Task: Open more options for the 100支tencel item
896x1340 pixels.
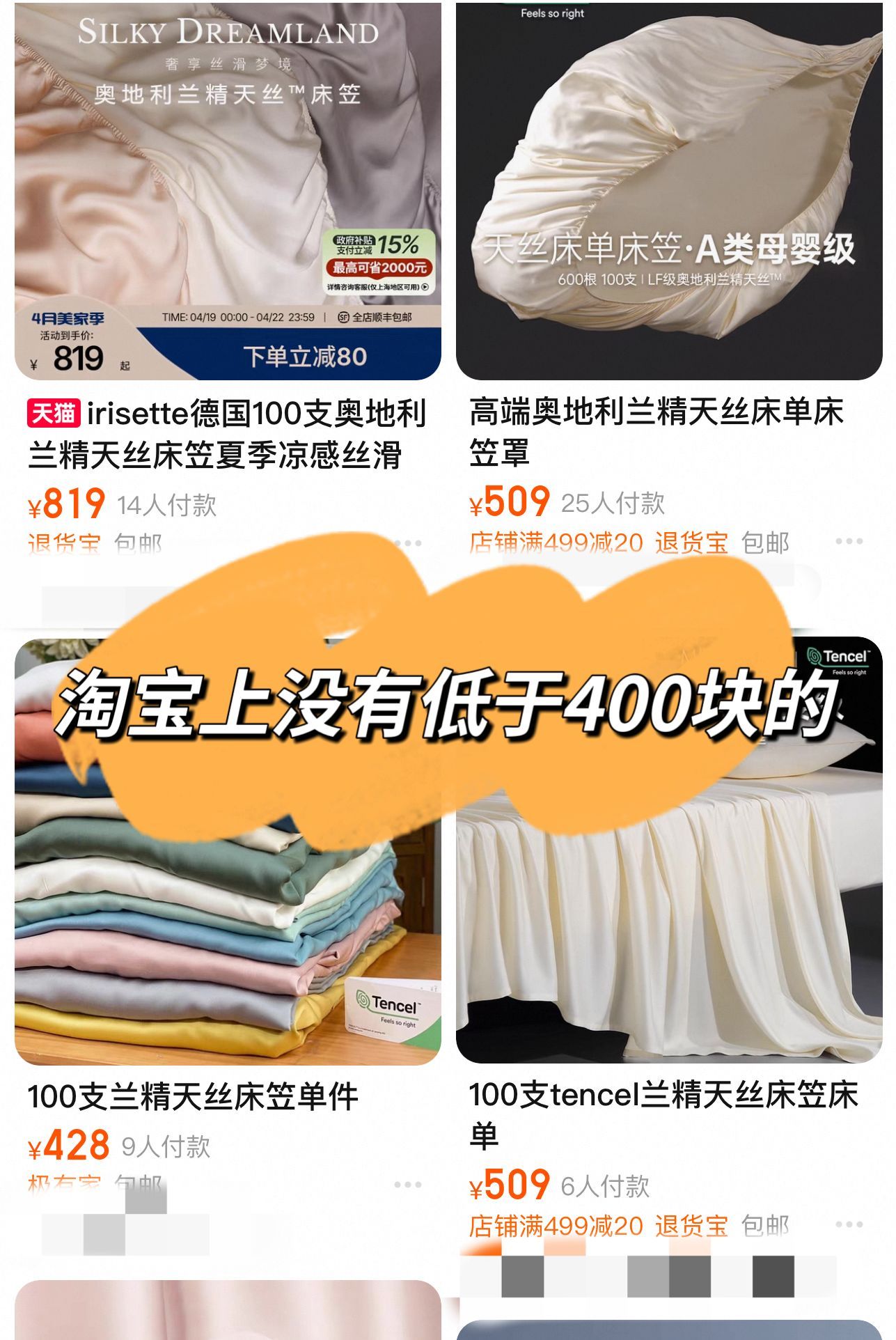Action: click(x=849, y=1224)
